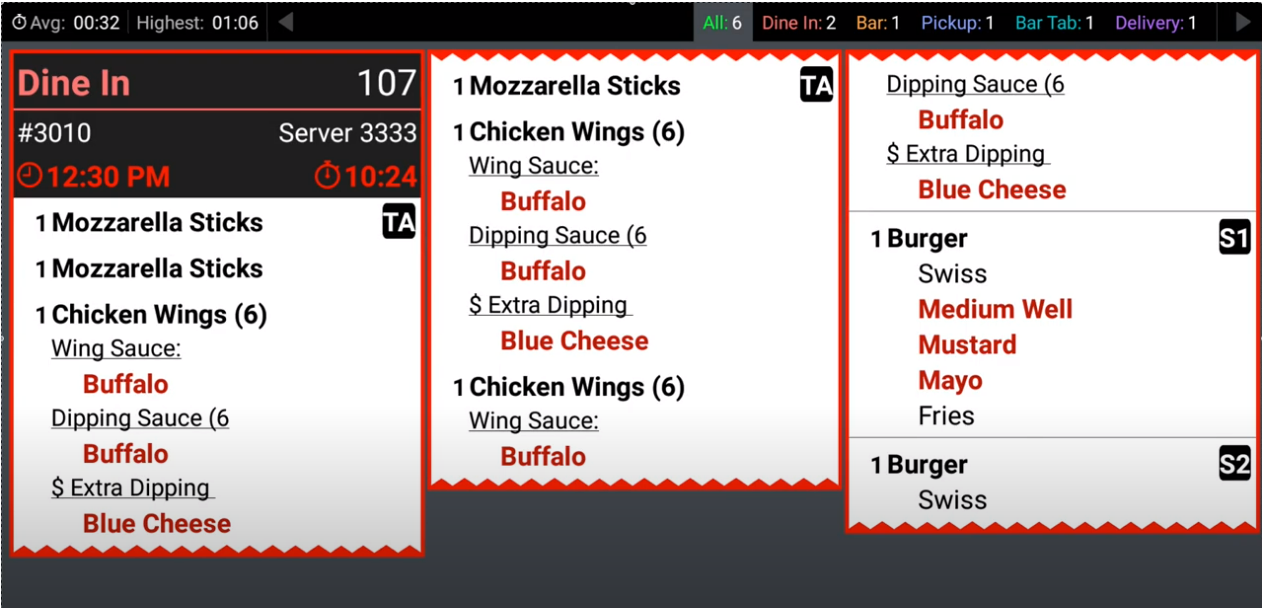This screenshot has width=1269, height=608.
Task: Show Delivery orders only
Action: pyautogui.click(x=1155, y=22)
